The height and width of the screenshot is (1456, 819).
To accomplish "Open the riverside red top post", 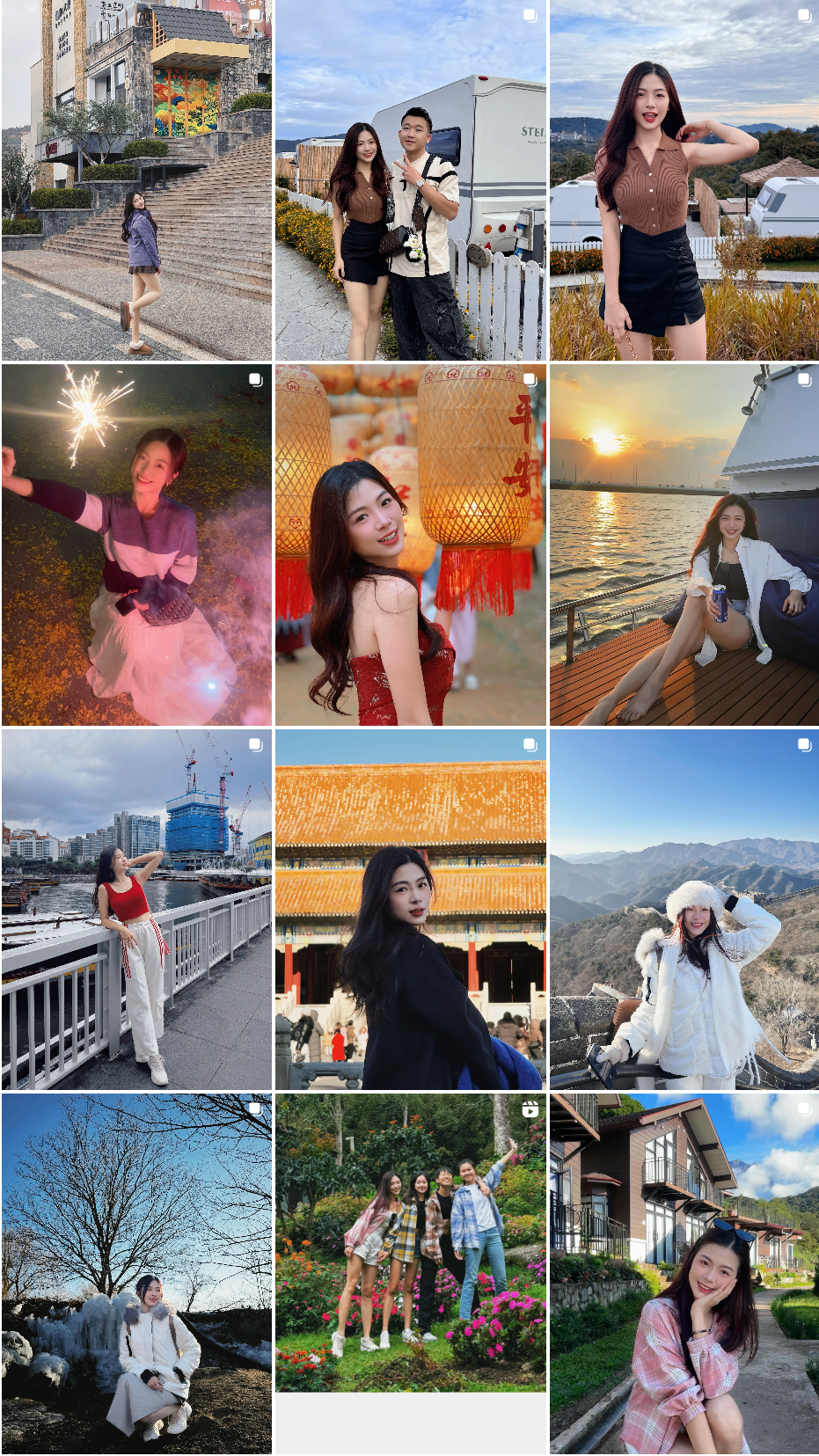I will click(136, 910).
